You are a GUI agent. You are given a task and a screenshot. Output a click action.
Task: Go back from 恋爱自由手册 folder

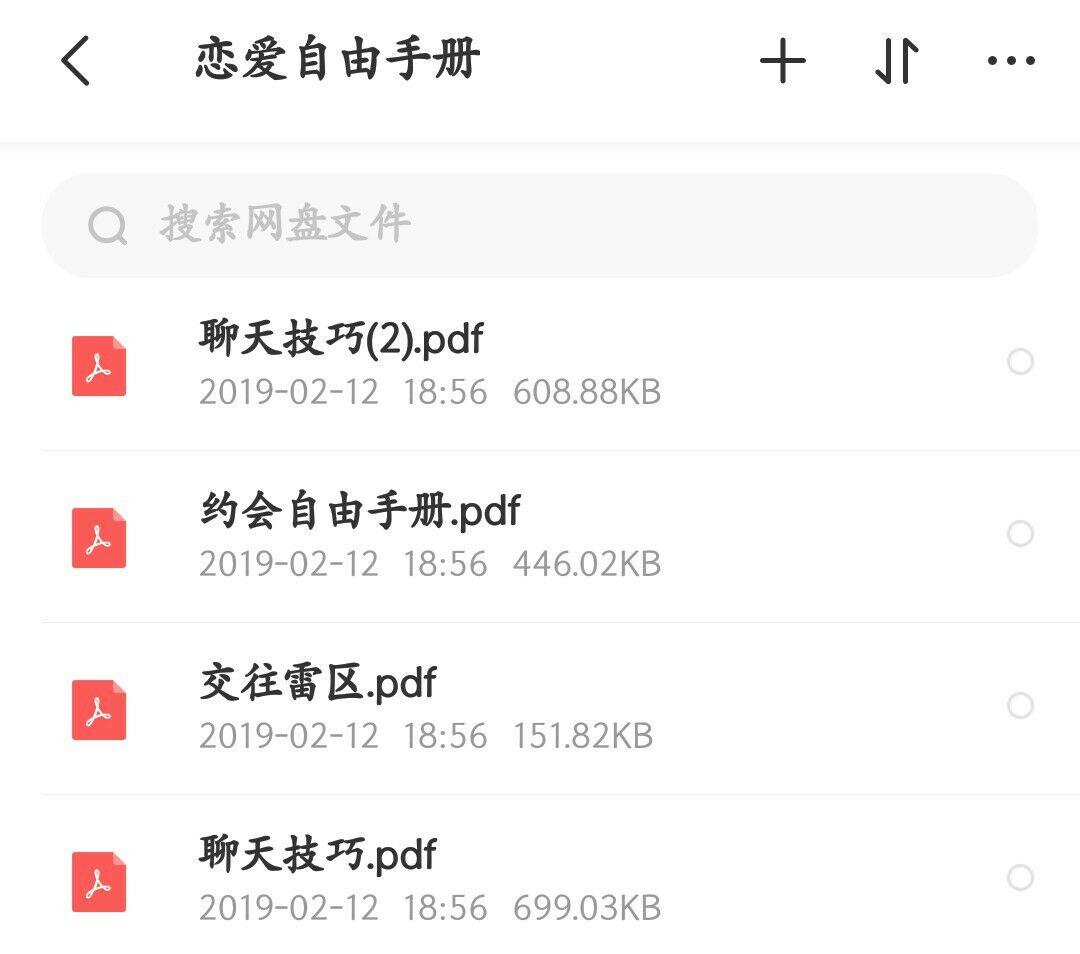pos(76,61)
